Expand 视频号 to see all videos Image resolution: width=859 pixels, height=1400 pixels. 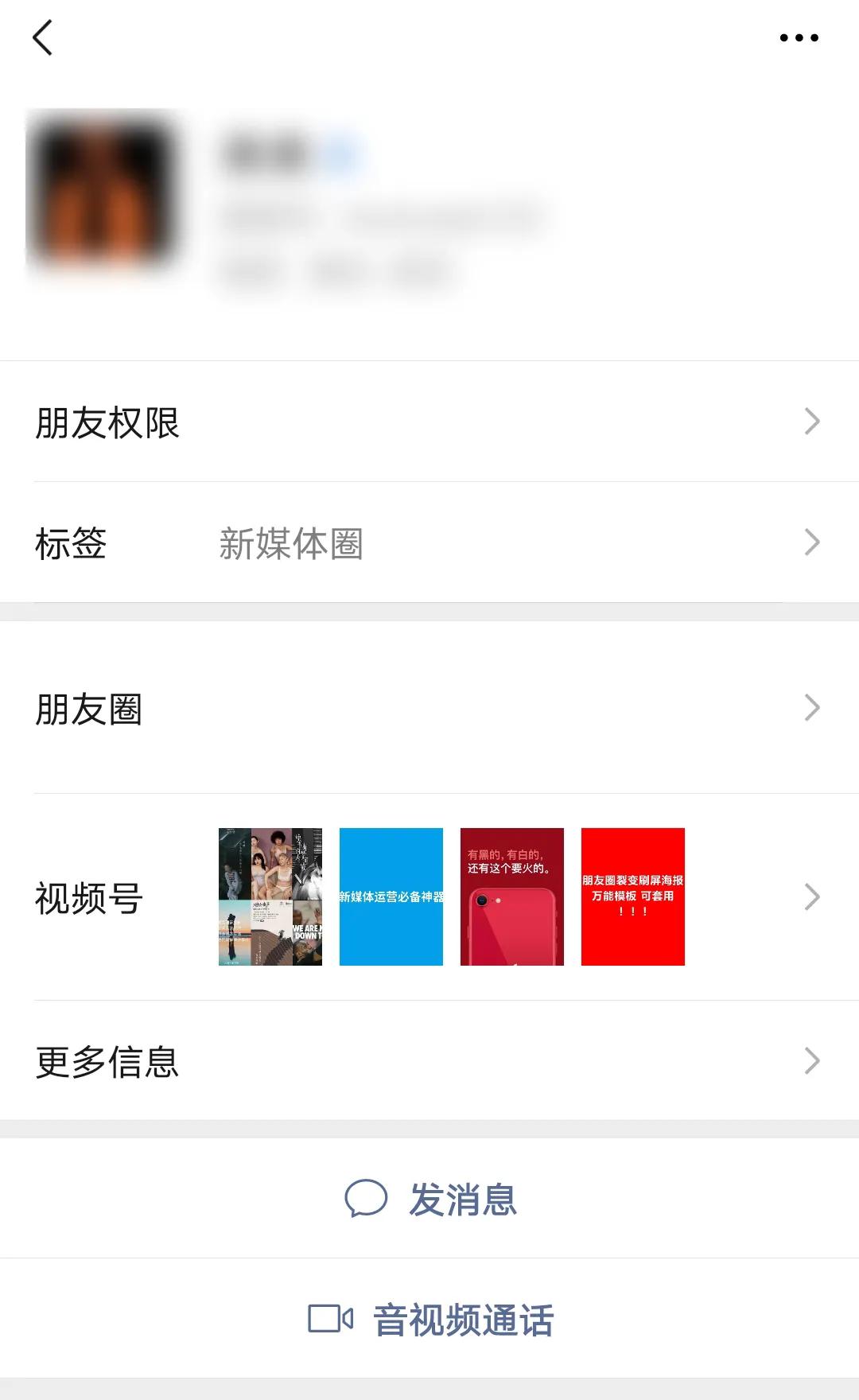coord(89,897)
